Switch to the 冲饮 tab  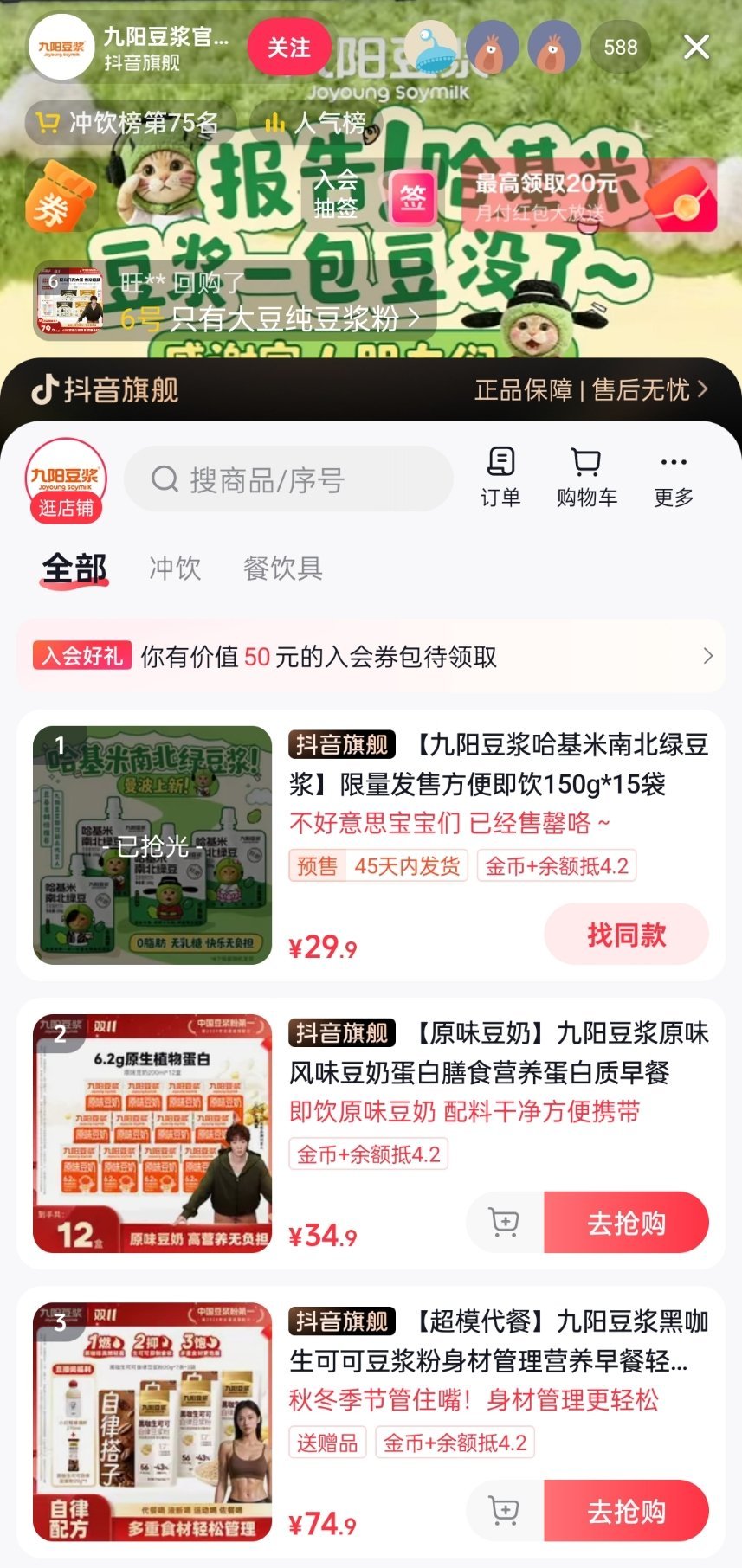tap(174, 569)
